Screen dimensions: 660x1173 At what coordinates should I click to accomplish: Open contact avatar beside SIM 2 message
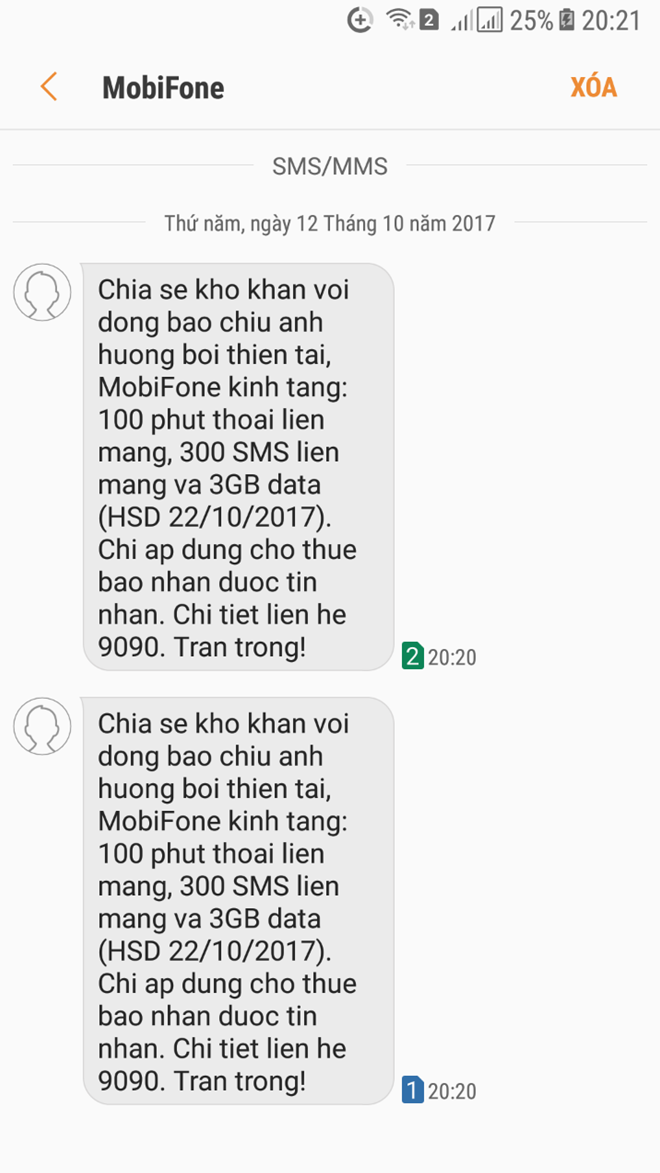[42, 293]
